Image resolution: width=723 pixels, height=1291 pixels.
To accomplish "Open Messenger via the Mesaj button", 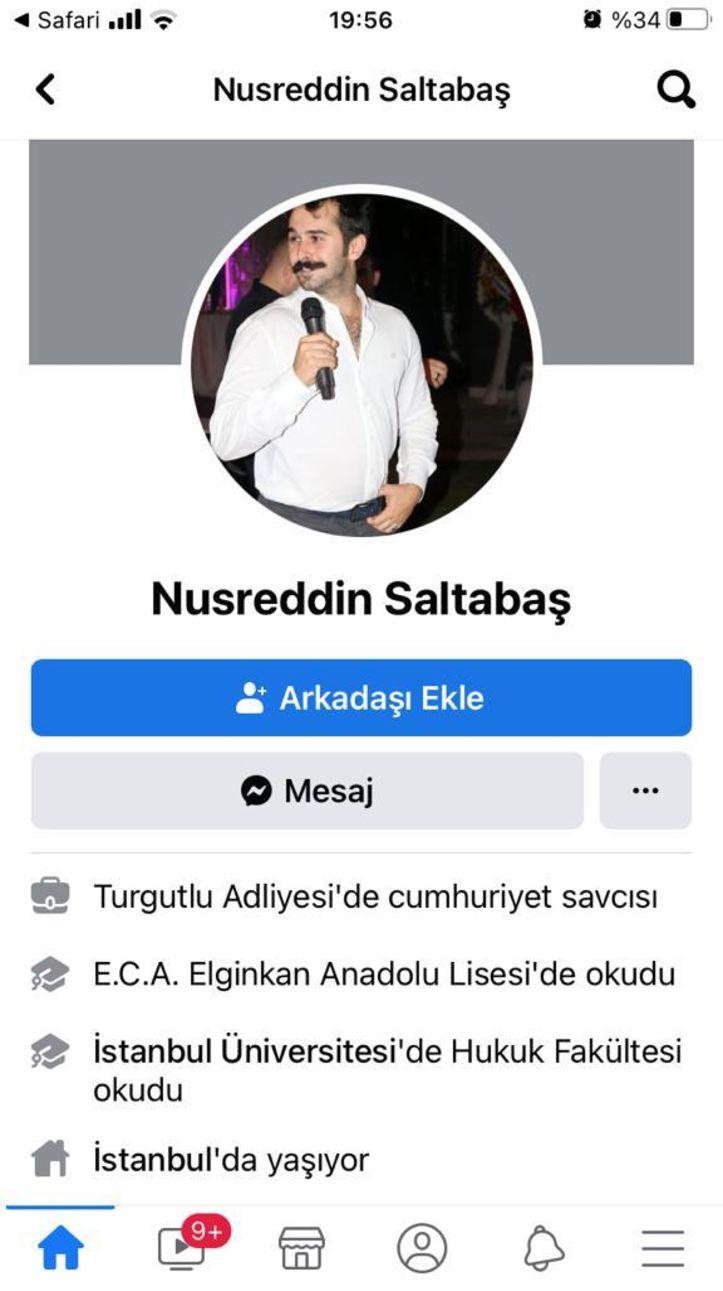I will (x=307, y=791).
